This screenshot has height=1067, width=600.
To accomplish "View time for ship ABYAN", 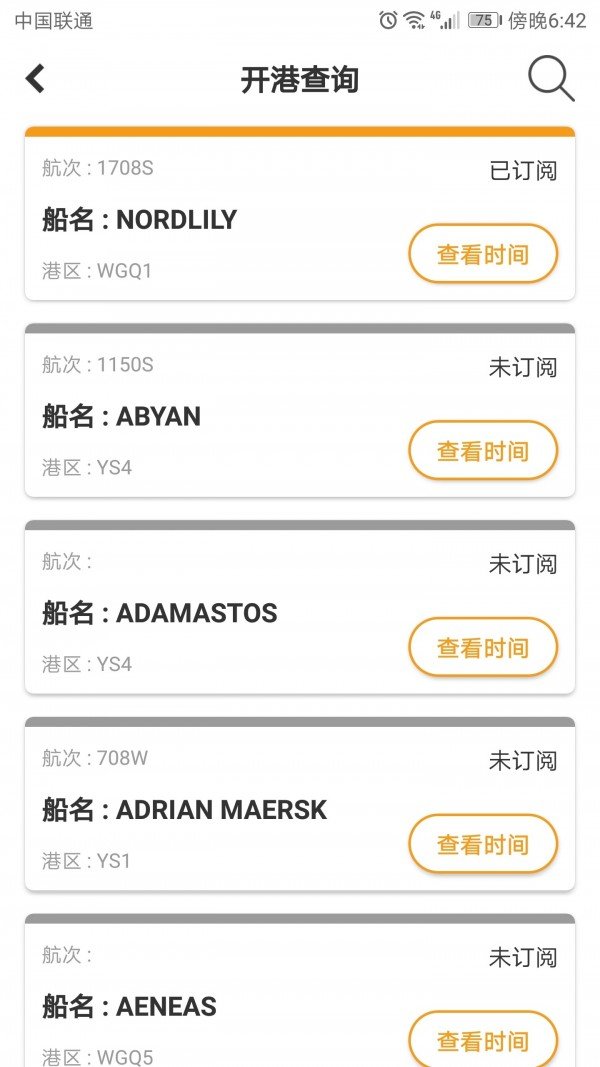I will (483, 451).
